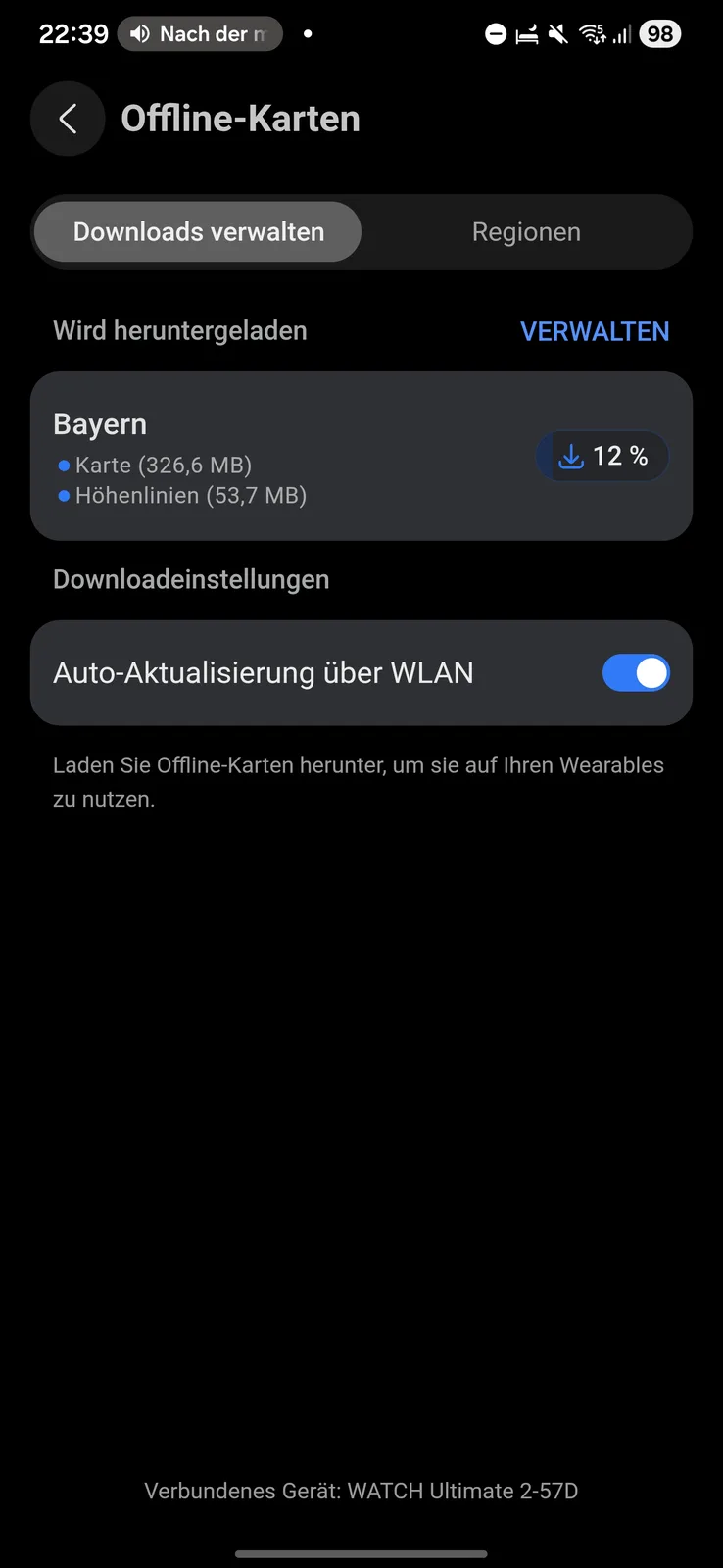Switch to the Regionen tab
Viewport: 723px width, 1568px height.
(x=526, y=232)
